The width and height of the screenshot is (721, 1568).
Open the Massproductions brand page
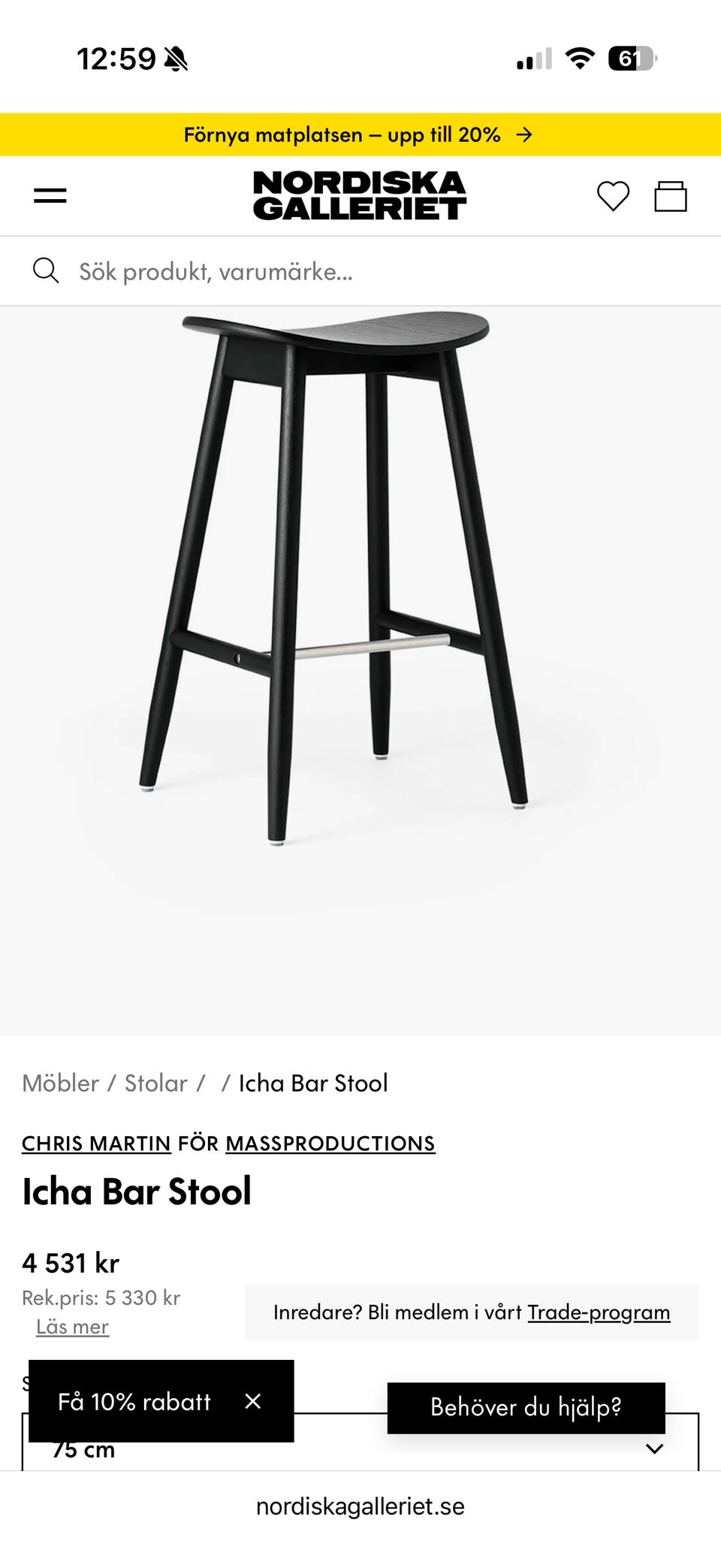(330, 1144)
